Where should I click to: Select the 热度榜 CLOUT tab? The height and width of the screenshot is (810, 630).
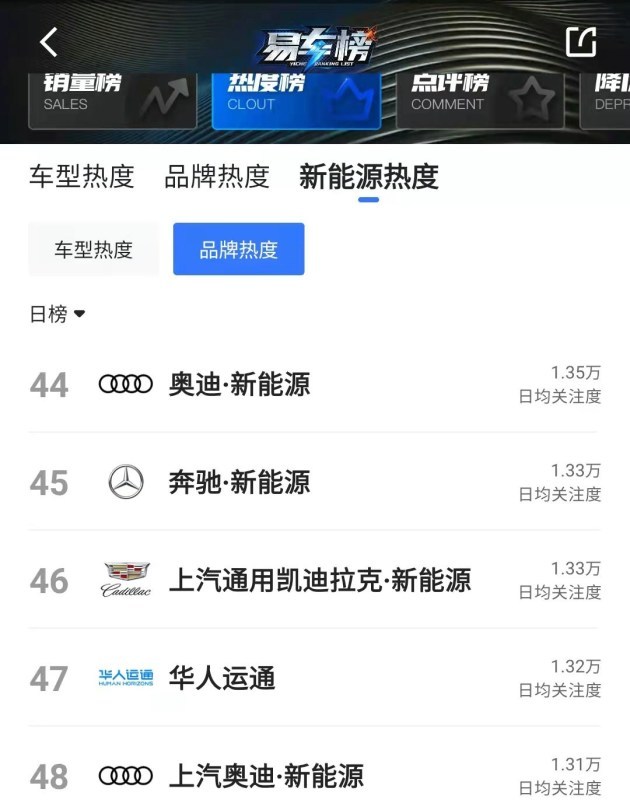pyautogui.click(x=296, y=98)
